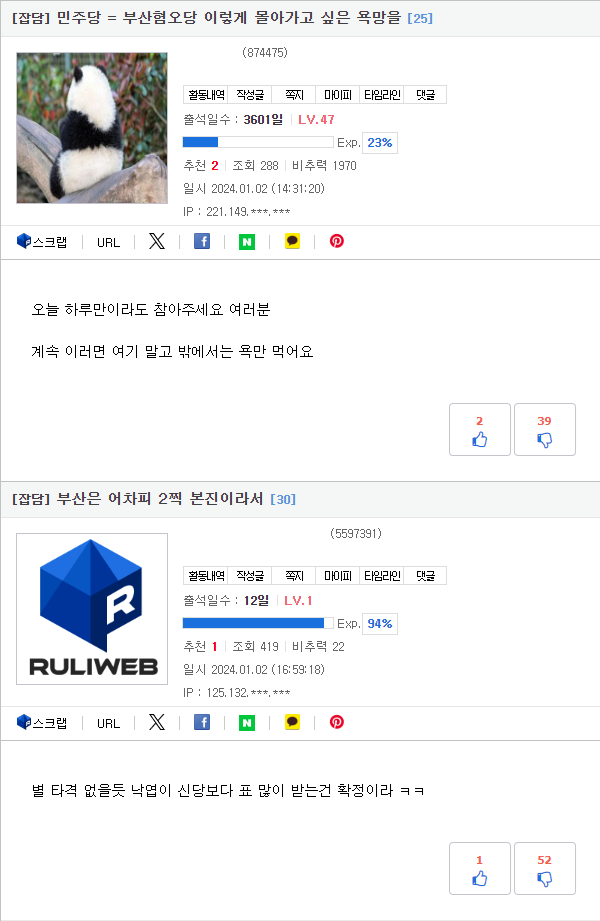The height and width of the screenshot is (921, 600).
Task: Upvote the 부산은 post with 1 like
Action: click(479, 869)
